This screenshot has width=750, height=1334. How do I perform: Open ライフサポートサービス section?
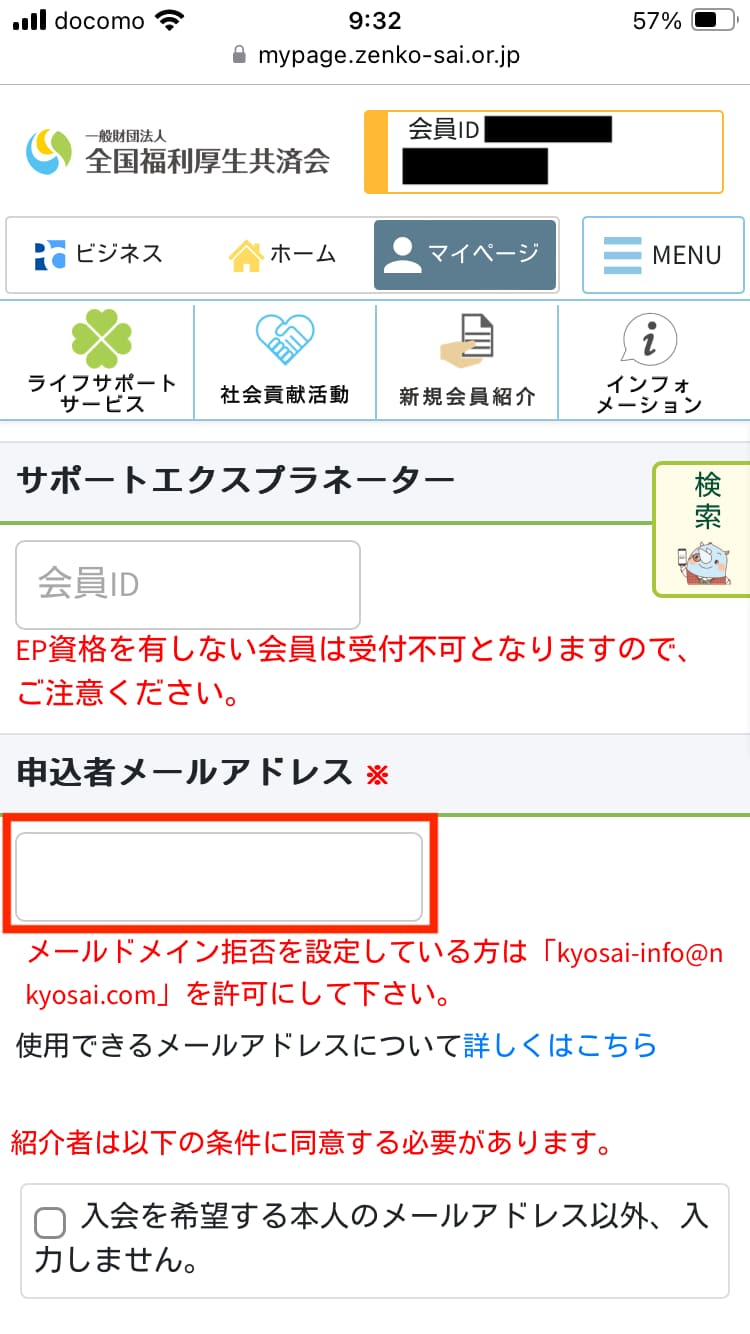click(101, 362)
